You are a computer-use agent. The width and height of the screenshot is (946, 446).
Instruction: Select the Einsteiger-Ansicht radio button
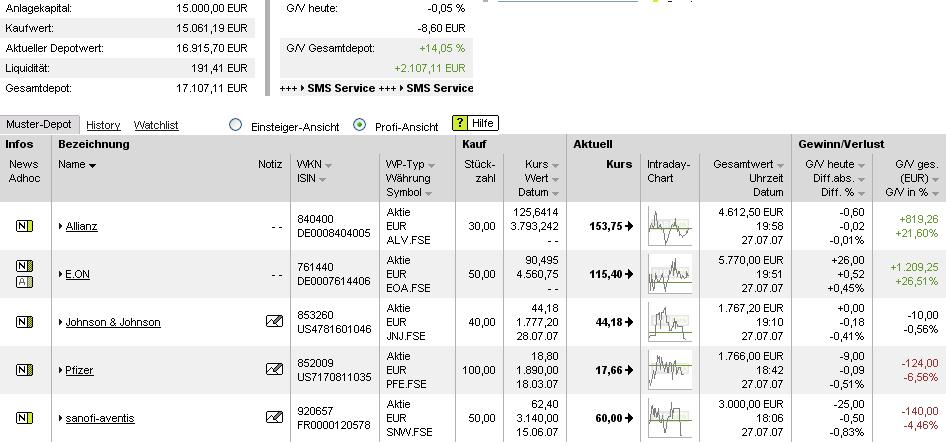click(236, 126)
